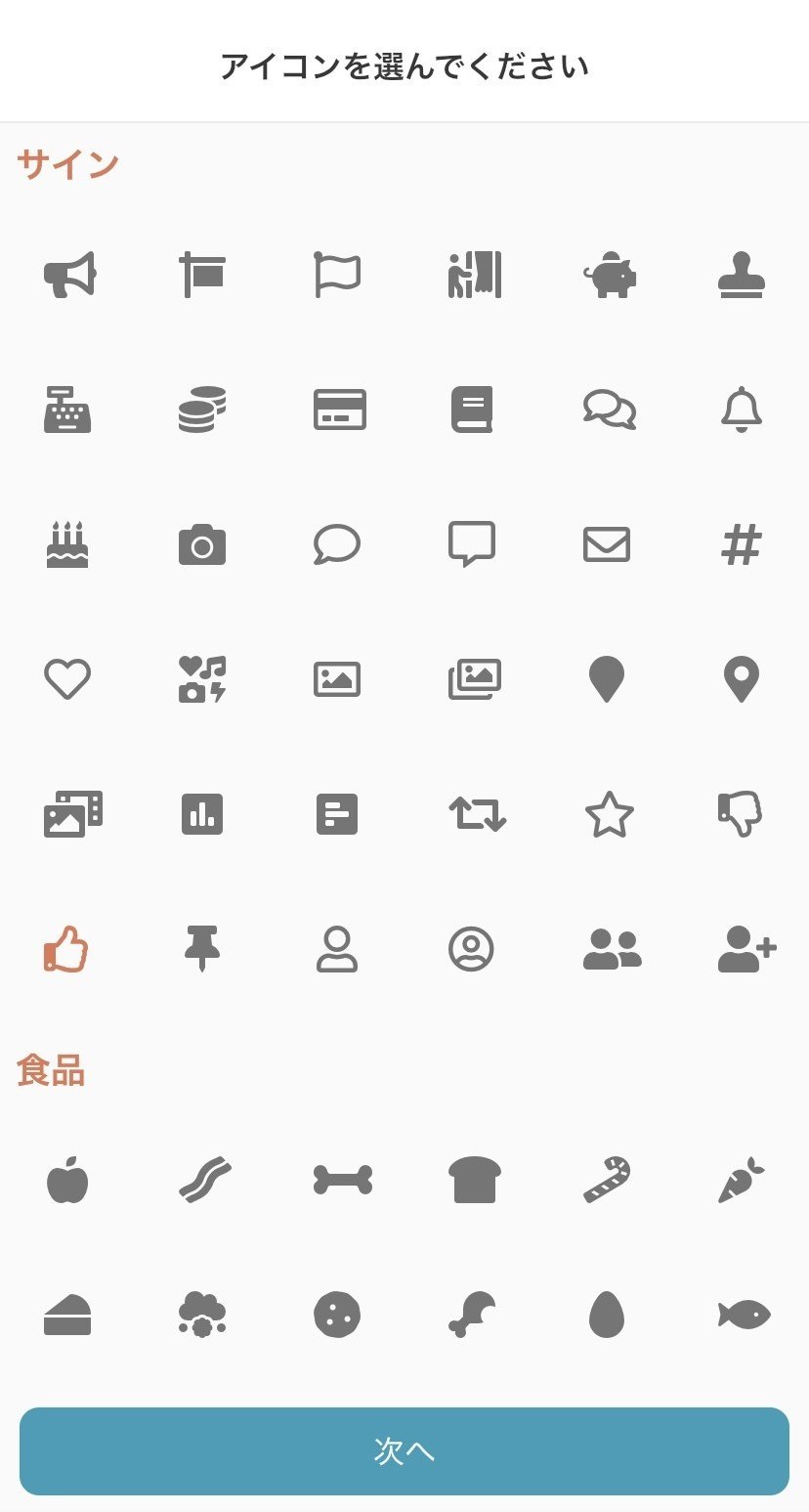
Task: Select the megaphone icon
Action: point(67,275)
